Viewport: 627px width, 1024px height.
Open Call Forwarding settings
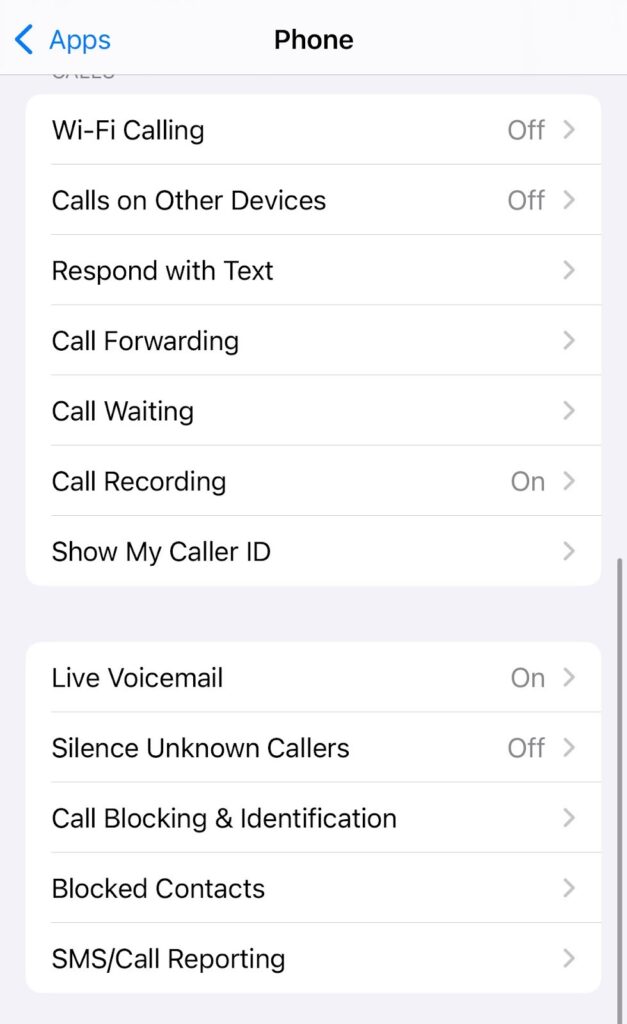(312, 341)
